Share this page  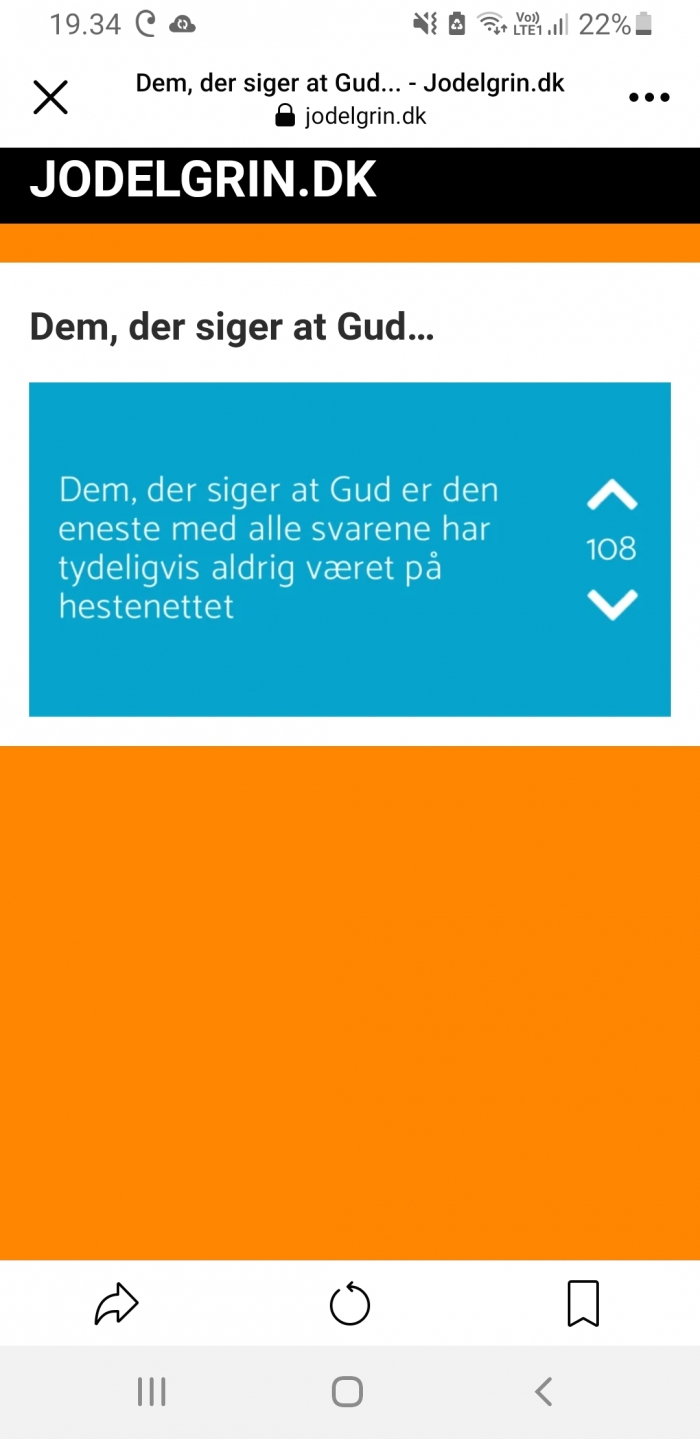pos(116,1304)
